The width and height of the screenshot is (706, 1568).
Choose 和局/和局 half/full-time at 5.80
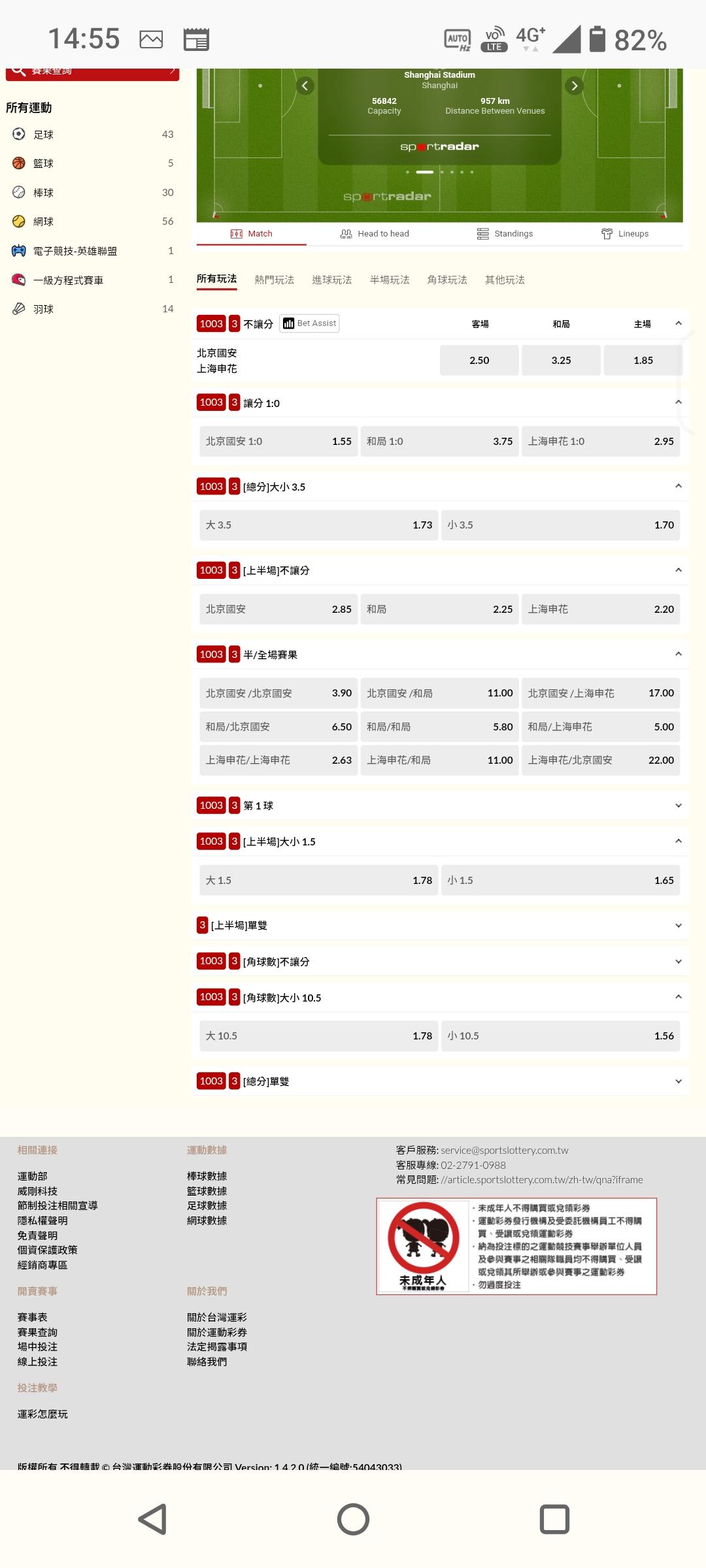(439, 727)
